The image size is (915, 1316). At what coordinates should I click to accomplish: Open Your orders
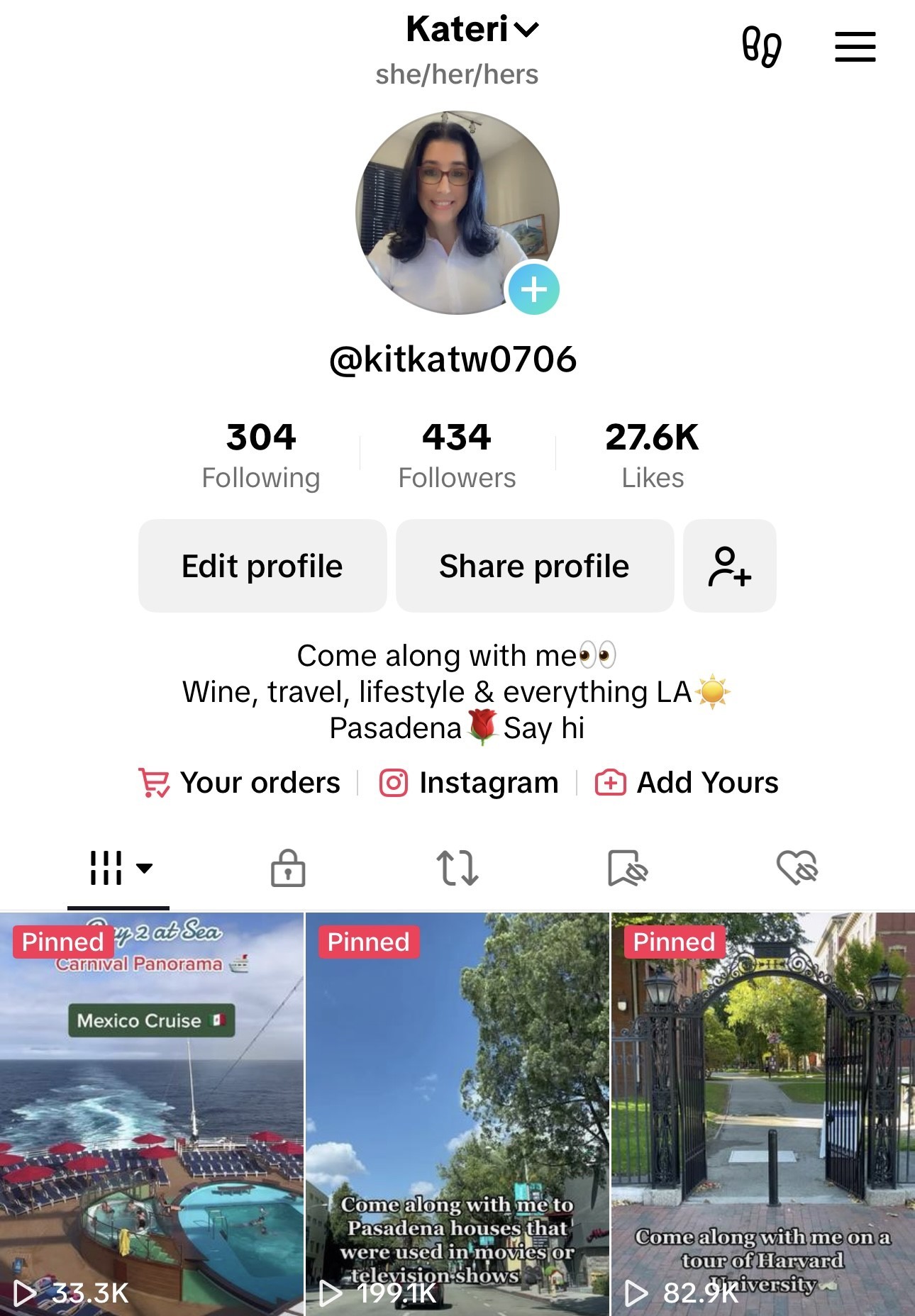(x=240, y=783)
